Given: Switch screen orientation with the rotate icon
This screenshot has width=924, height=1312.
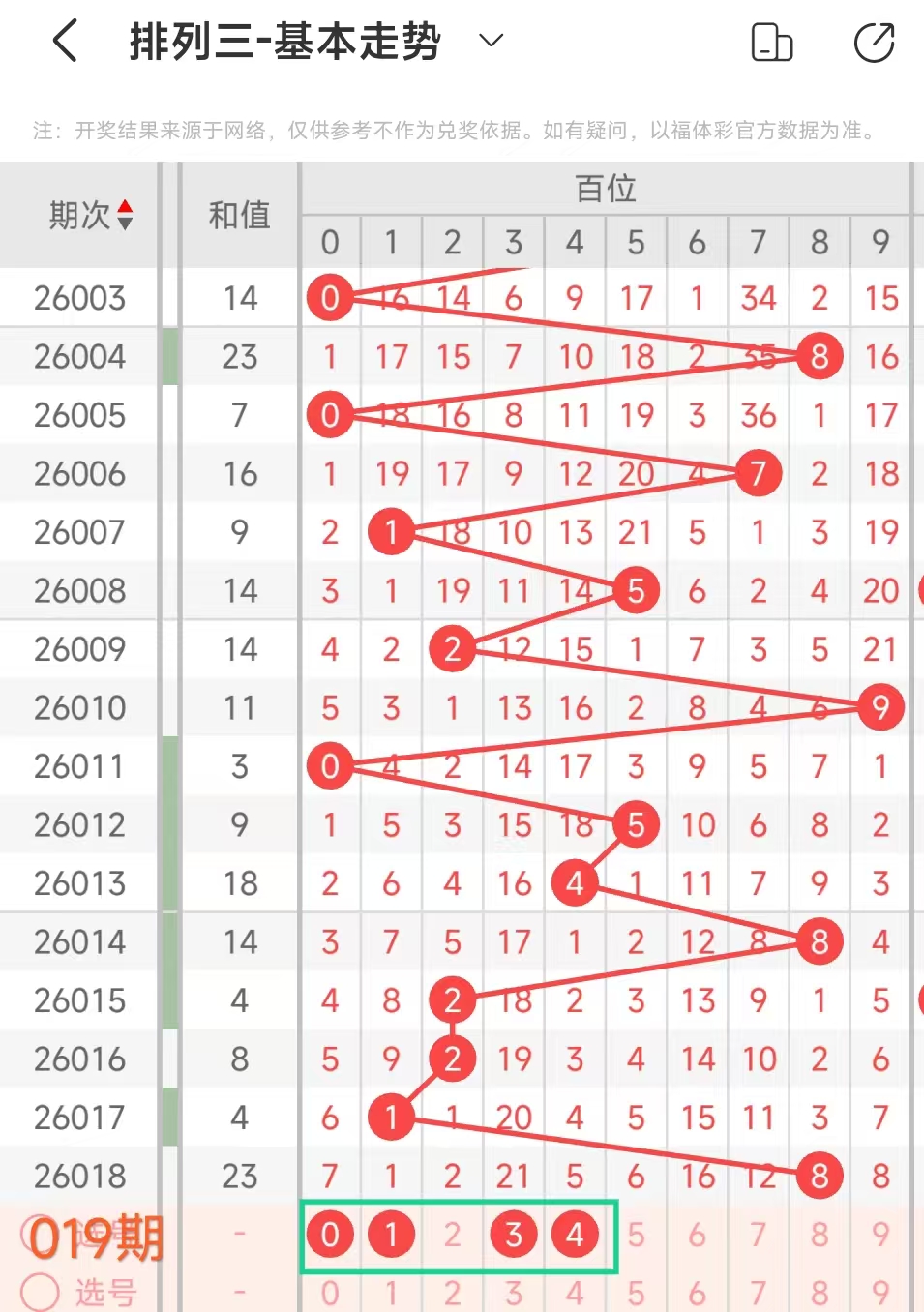Looking at the screenshot, I should point(772,43).
